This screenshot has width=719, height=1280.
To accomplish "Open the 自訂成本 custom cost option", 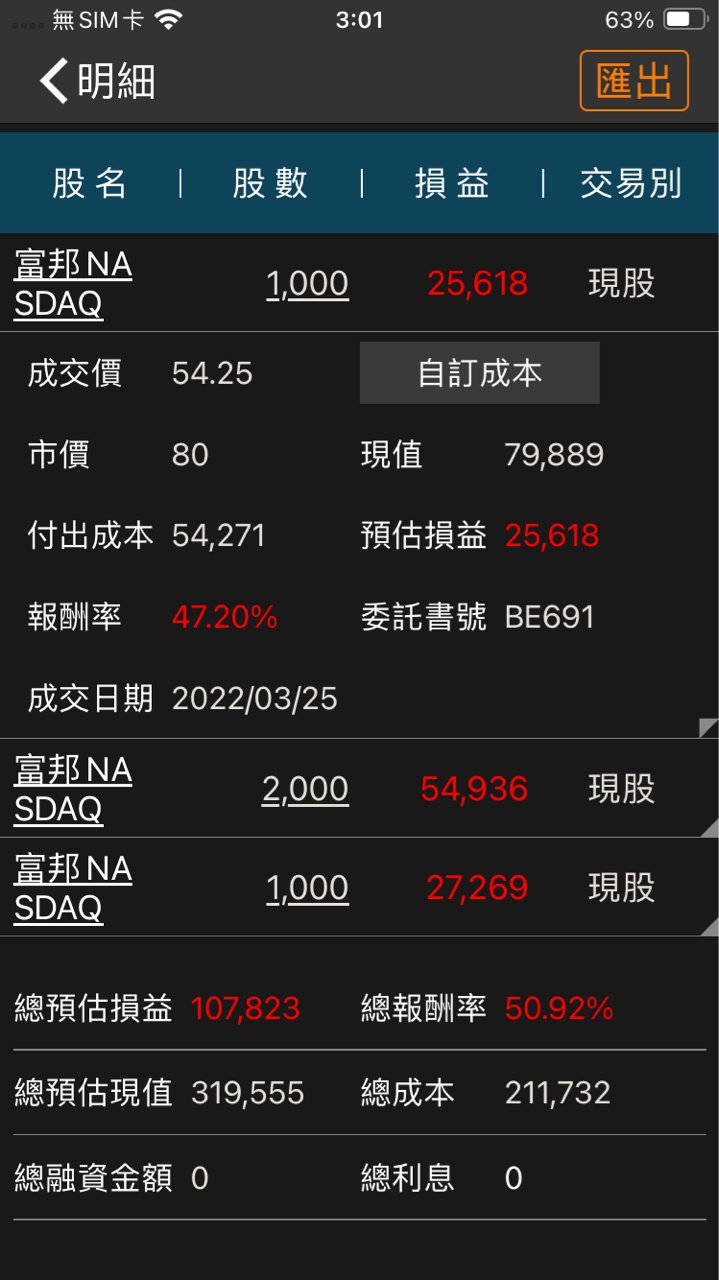I will tap(479, 373).
